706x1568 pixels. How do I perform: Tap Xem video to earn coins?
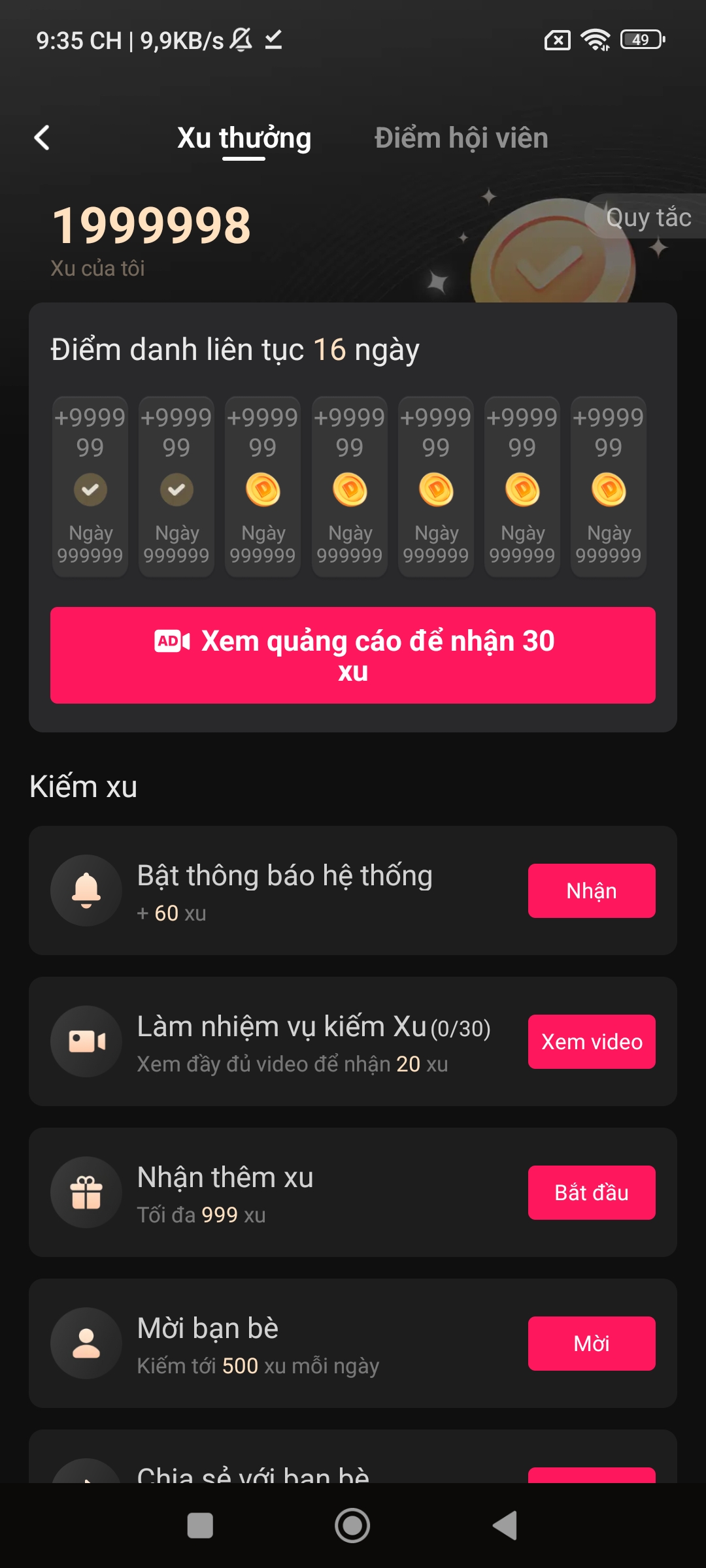point(592,1041)
